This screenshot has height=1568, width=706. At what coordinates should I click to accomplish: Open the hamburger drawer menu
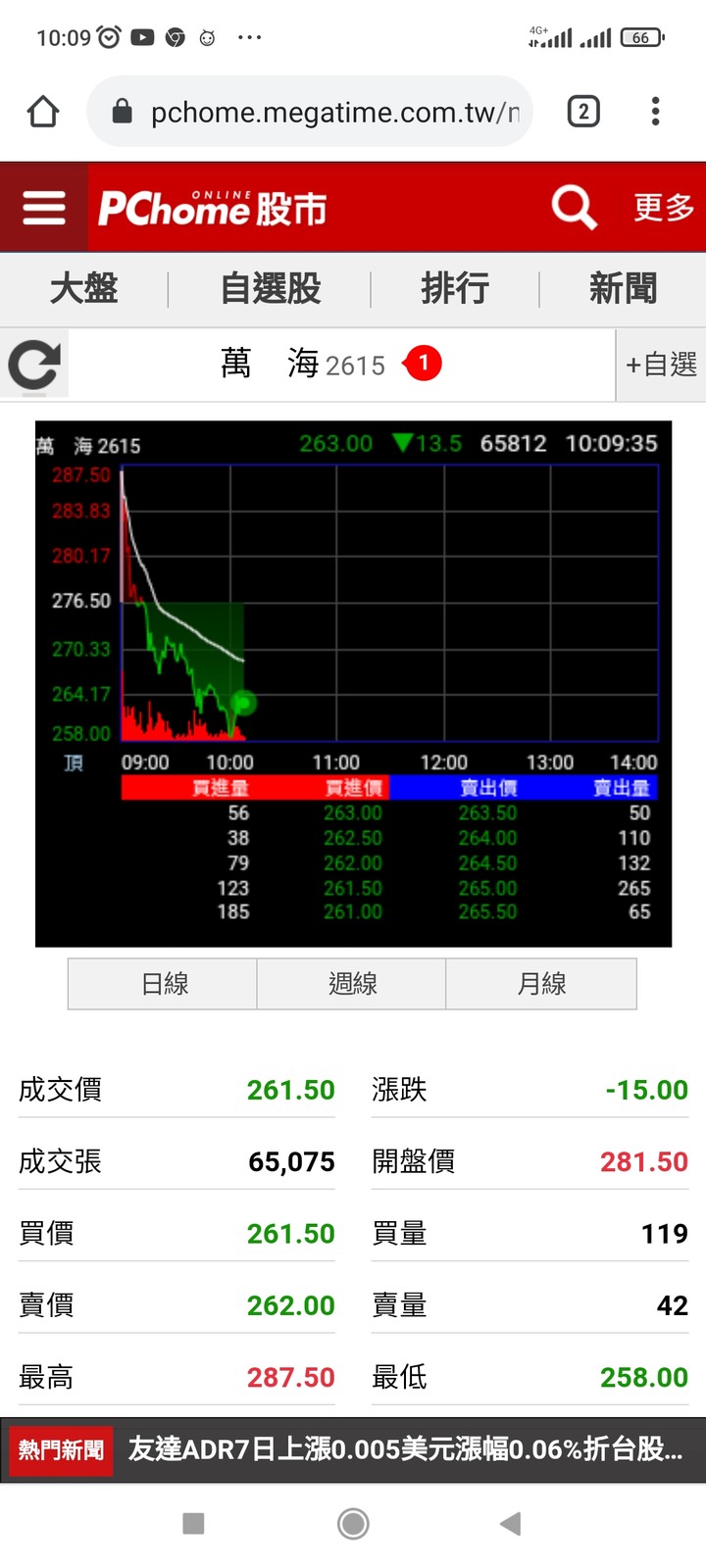(x=44, y=207)
